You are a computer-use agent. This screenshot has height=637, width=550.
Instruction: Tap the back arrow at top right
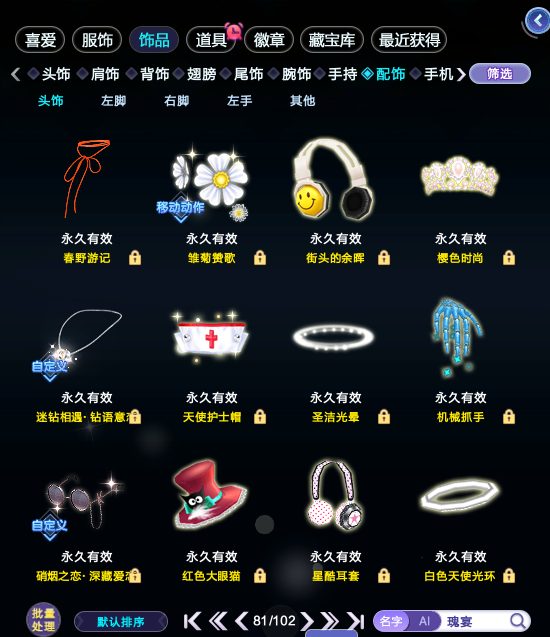coord(537,20)
